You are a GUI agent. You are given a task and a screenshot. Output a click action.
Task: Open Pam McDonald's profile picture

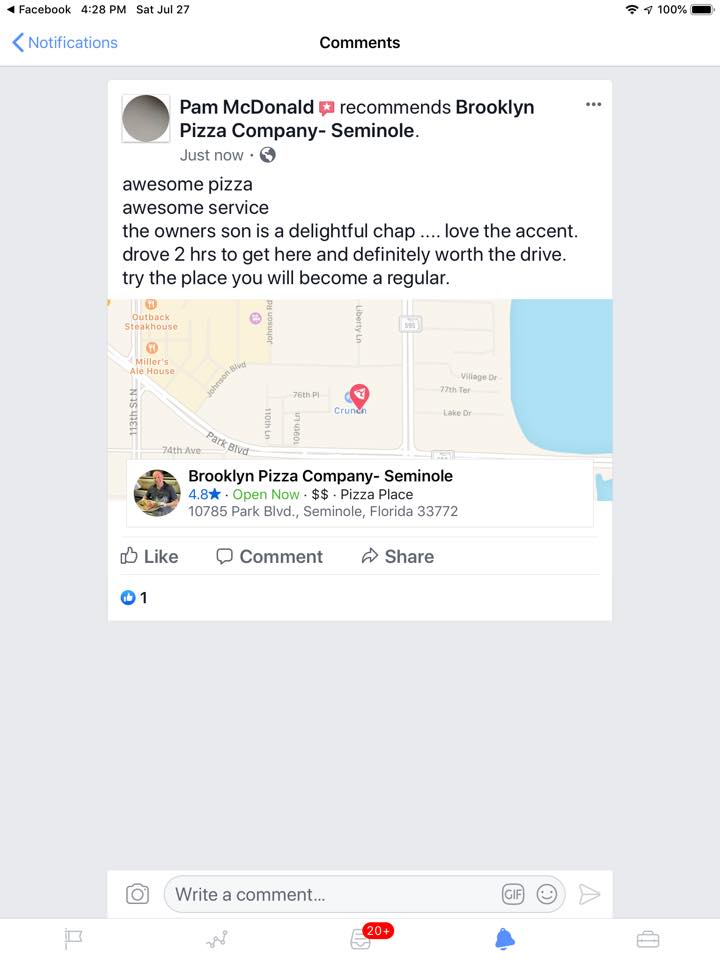point(146,119)
